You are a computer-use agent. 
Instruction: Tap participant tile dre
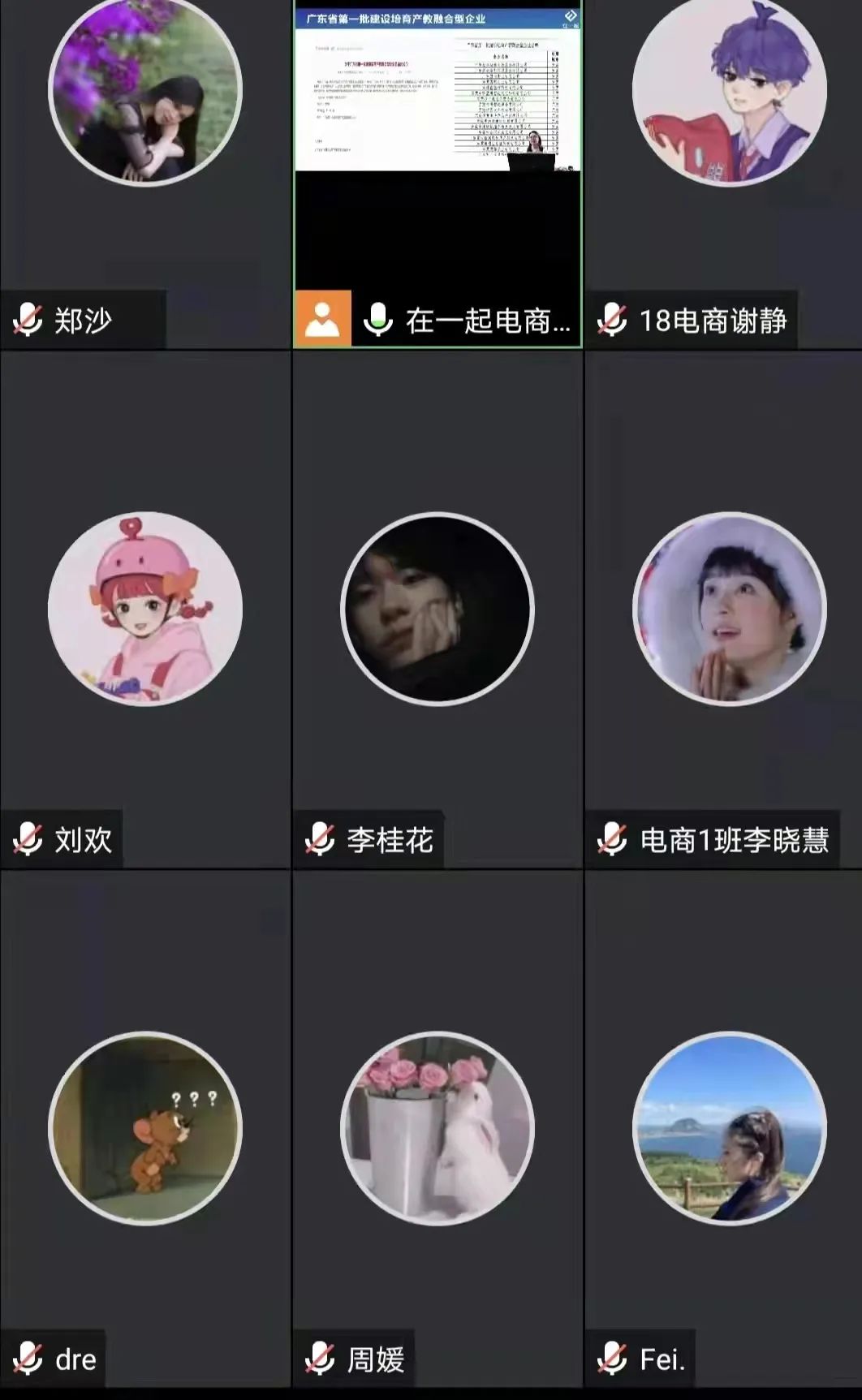click(145, 1128)
